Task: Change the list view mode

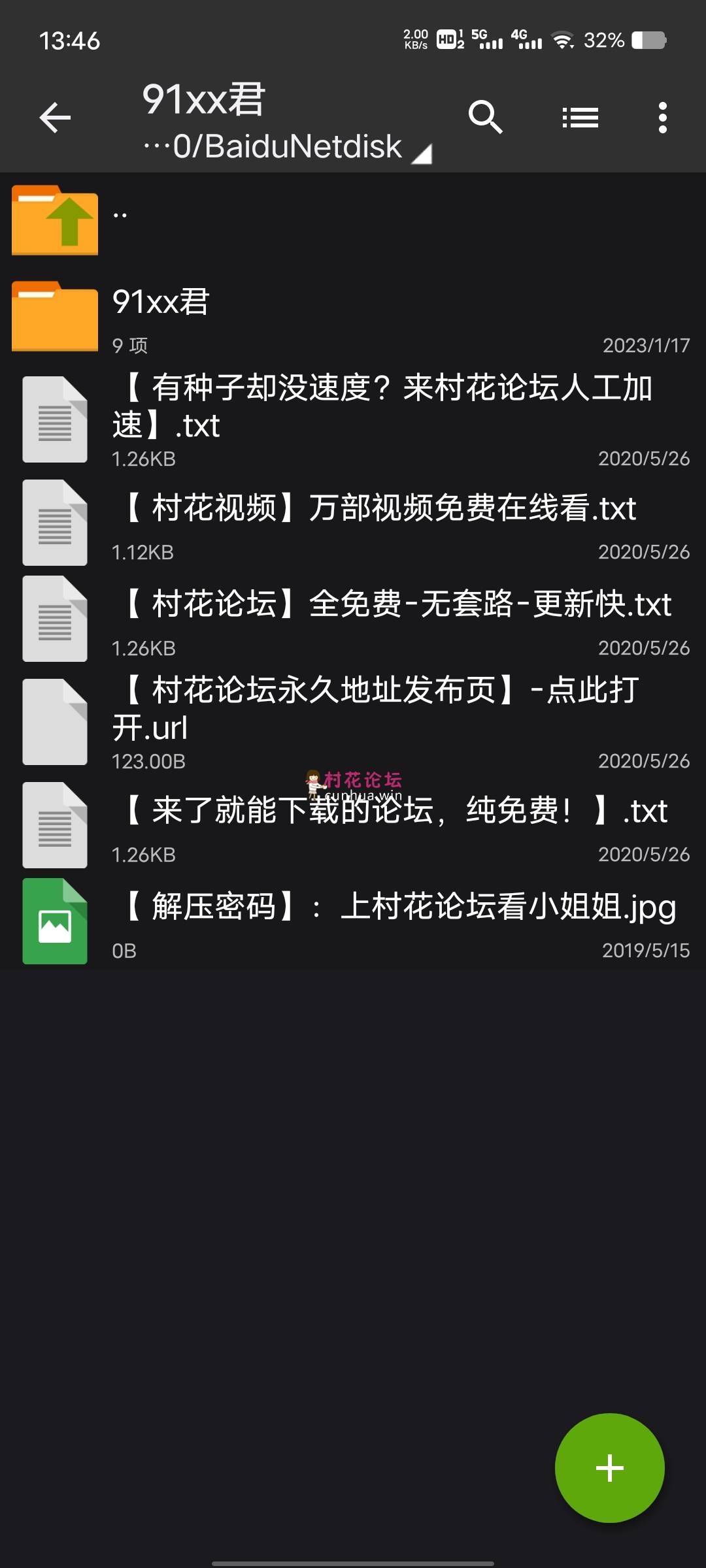Action: pyautogui.click(x=580, y=118)
